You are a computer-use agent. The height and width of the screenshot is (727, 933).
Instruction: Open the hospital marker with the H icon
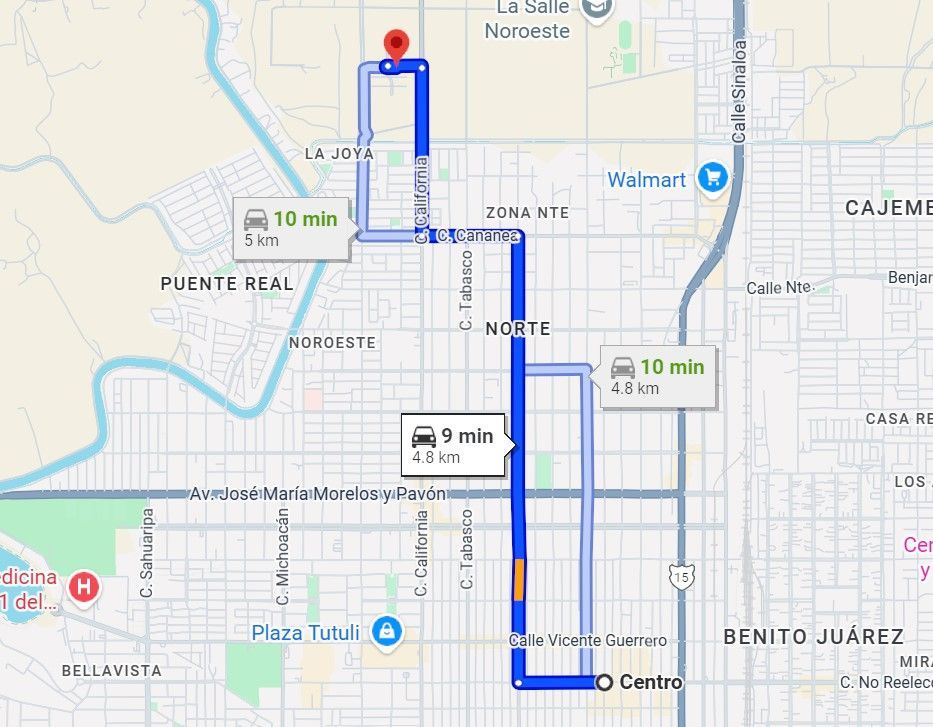[84, 588]
